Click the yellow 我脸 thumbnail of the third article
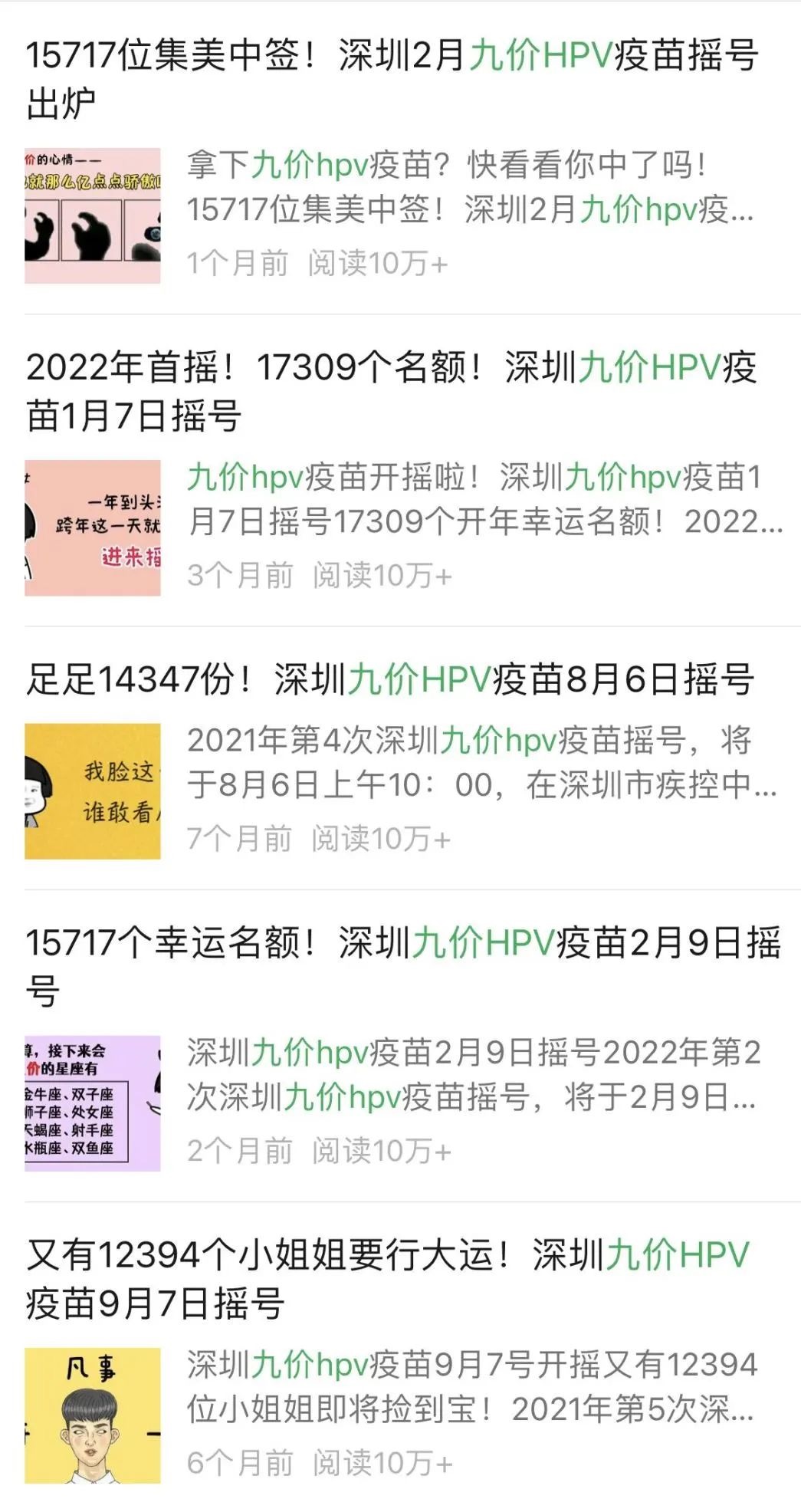801x1512 pixels. pos(92,790)
